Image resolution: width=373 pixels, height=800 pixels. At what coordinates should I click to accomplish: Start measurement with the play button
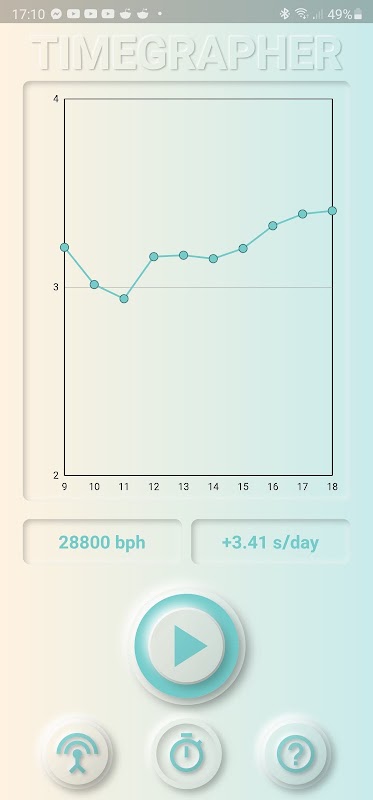point(187,646)
